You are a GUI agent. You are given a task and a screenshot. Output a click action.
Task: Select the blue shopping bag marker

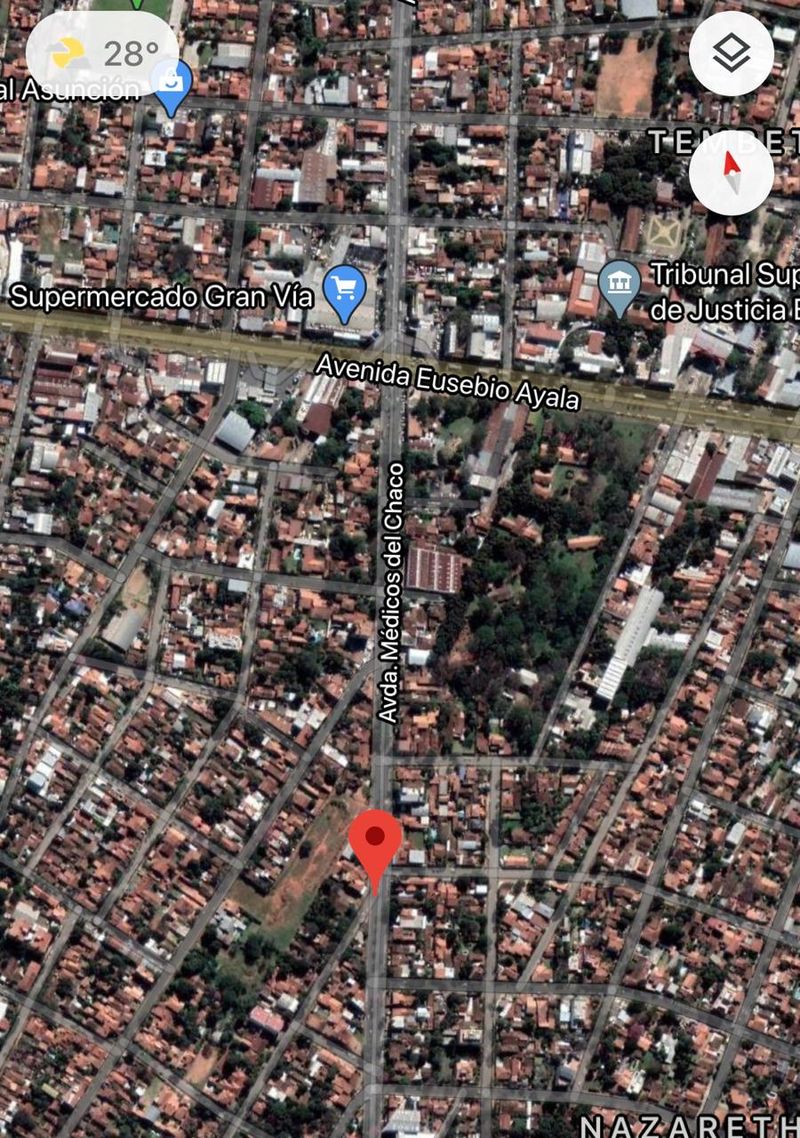tap(171, 82)
